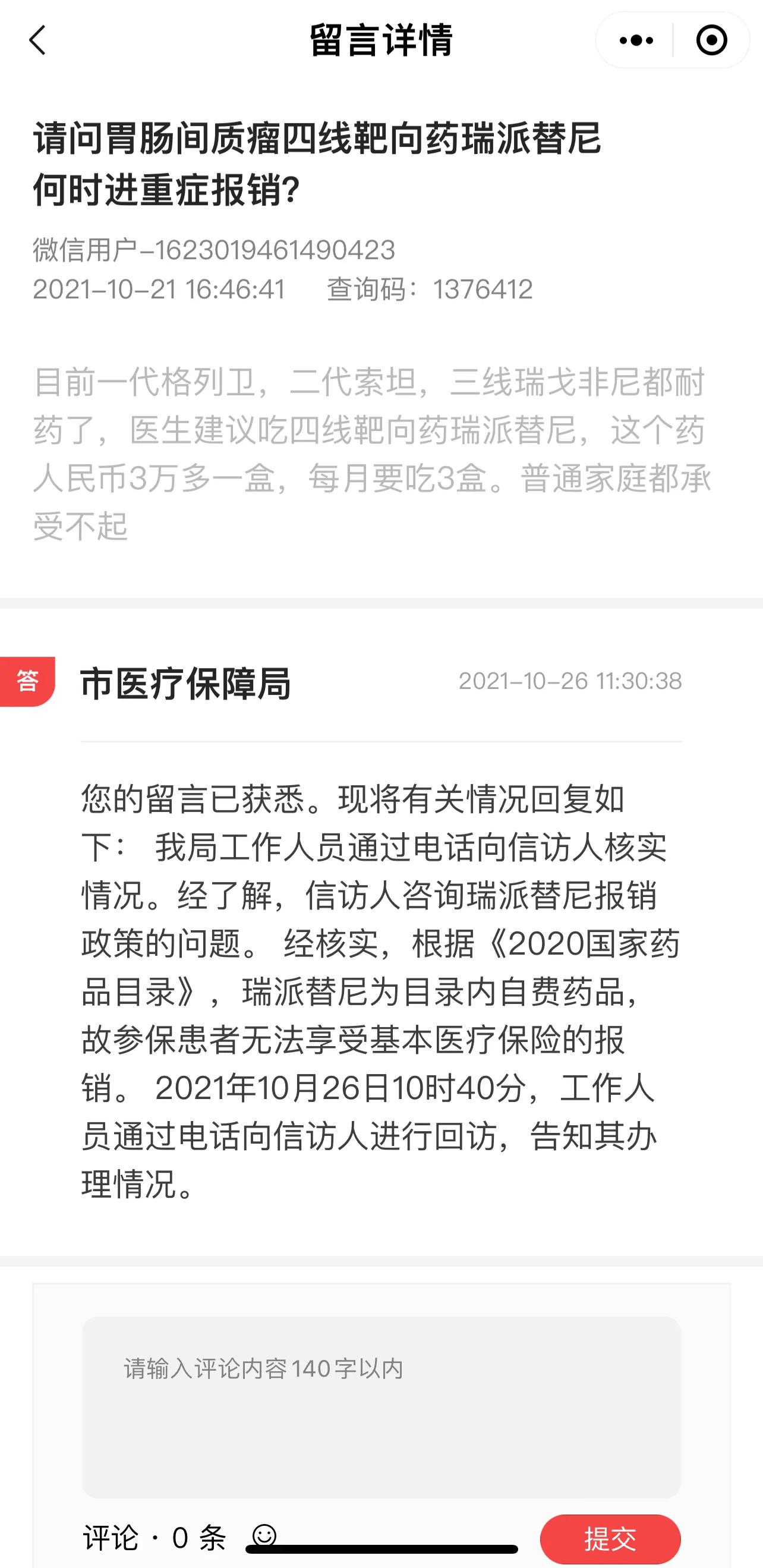Tap the divider icon between capsule buttons
Image resolution: width=763 pixels, height=1568 pixels.
[673, 40]
